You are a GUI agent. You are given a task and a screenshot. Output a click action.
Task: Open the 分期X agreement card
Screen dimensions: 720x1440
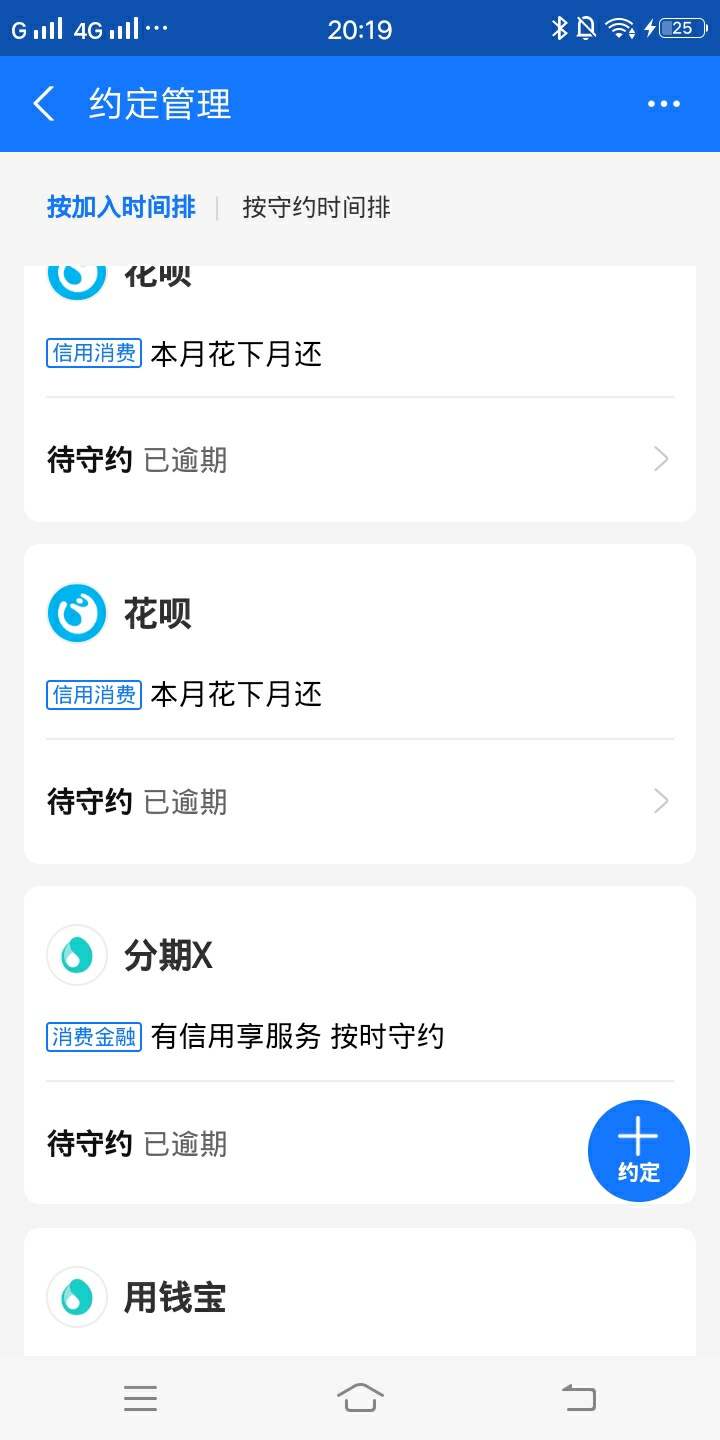tap(360, 1045)
